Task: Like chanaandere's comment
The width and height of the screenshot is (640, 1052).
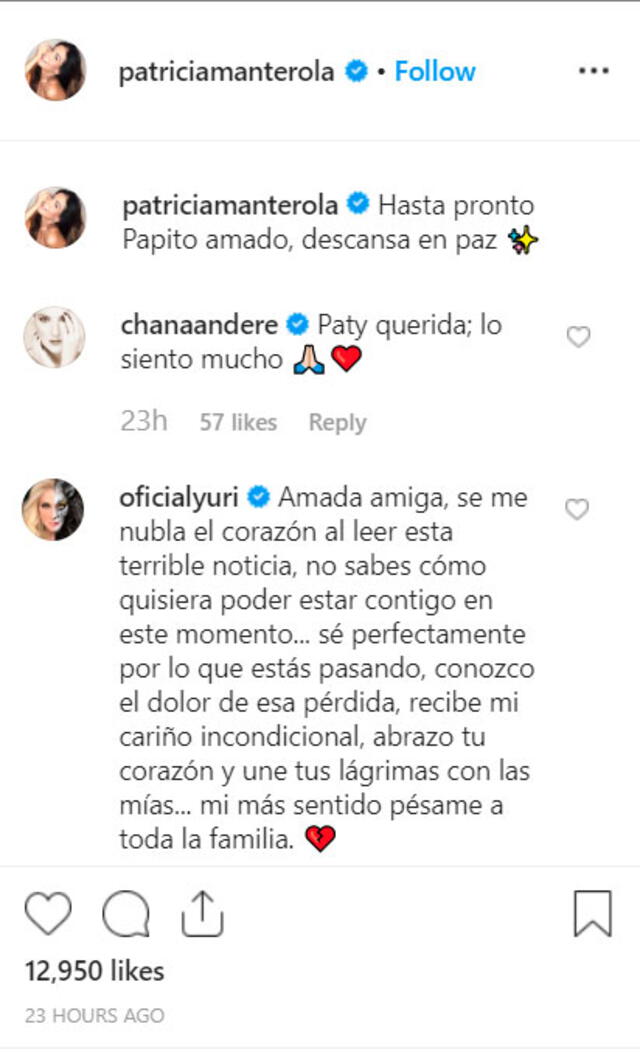Action: (x=578, y=338)
